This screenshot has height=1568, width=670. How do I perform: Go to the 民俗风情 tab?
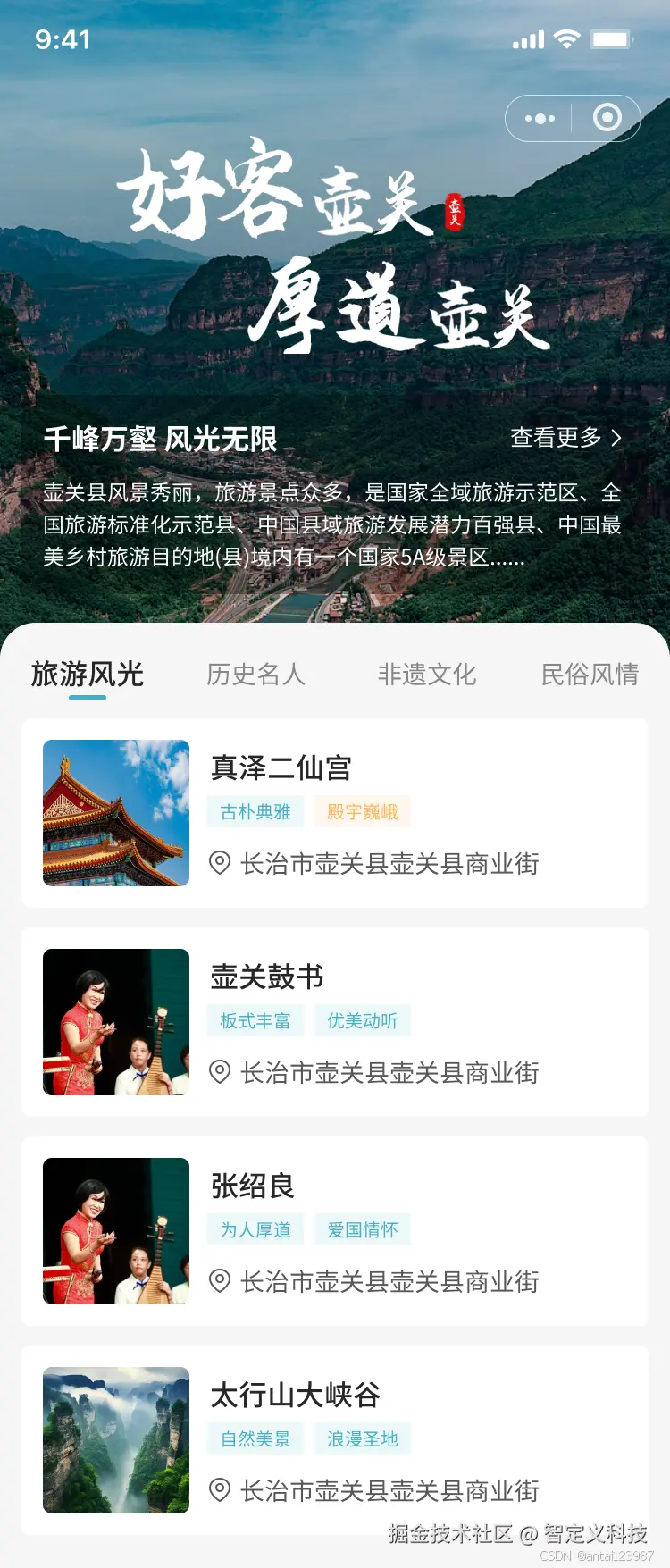(x=590, y=675)
